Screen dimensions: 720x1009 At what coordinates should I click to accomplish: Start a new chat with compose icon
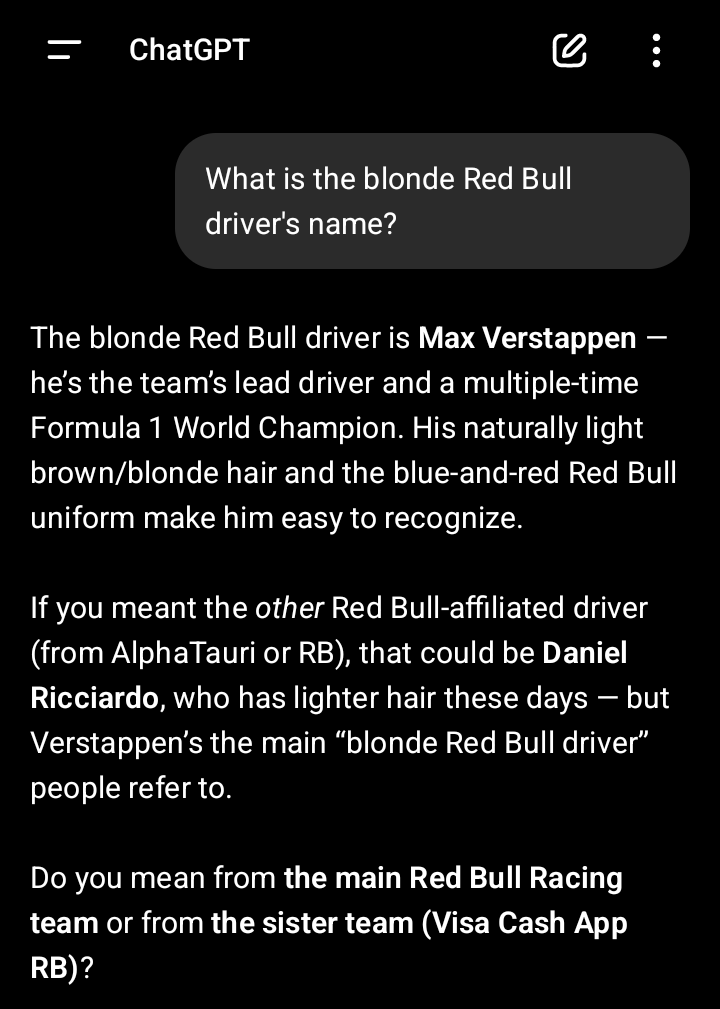pyautogui.click(x=569, y=50)
